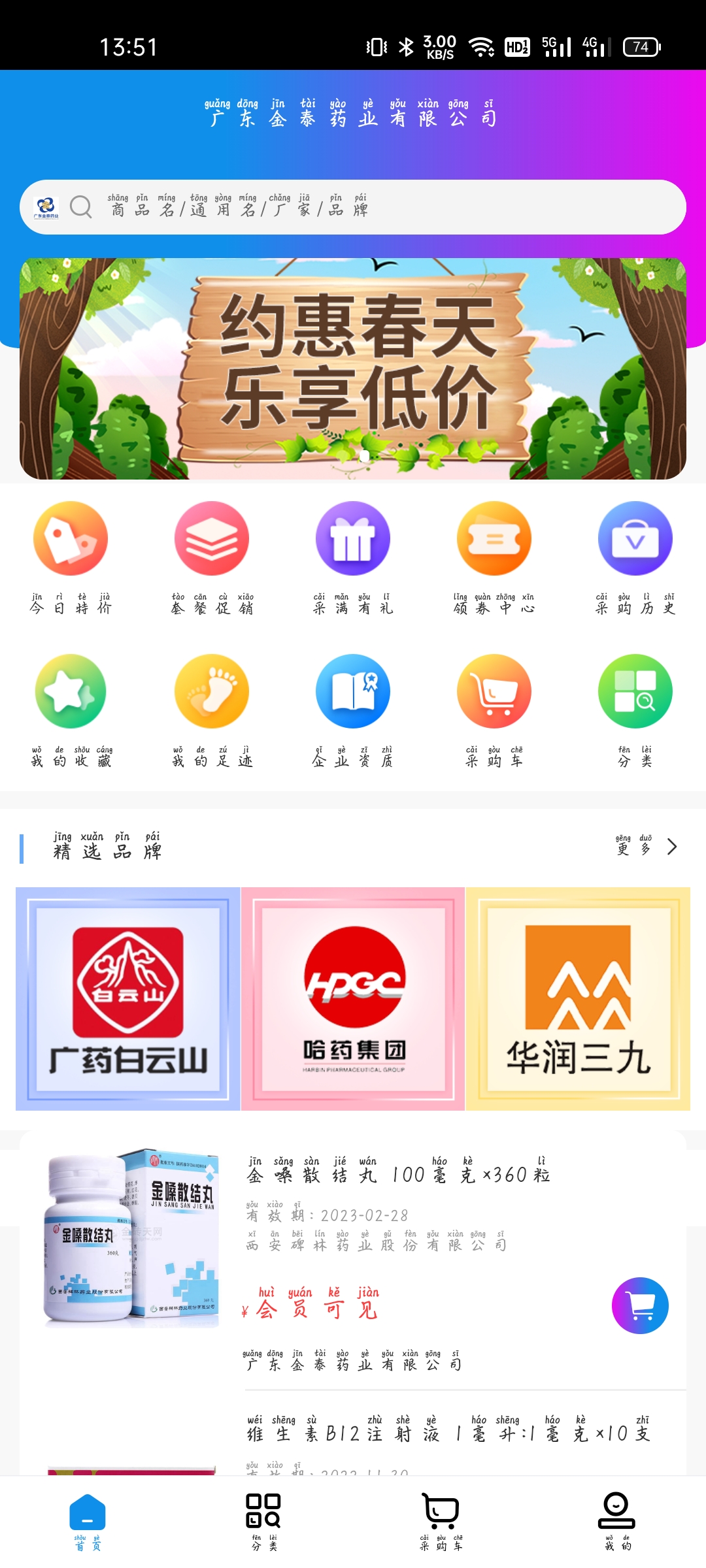Go to 领券中心 coupon center
Viewport: 706px width, 1568px height.
pos(494,555)
